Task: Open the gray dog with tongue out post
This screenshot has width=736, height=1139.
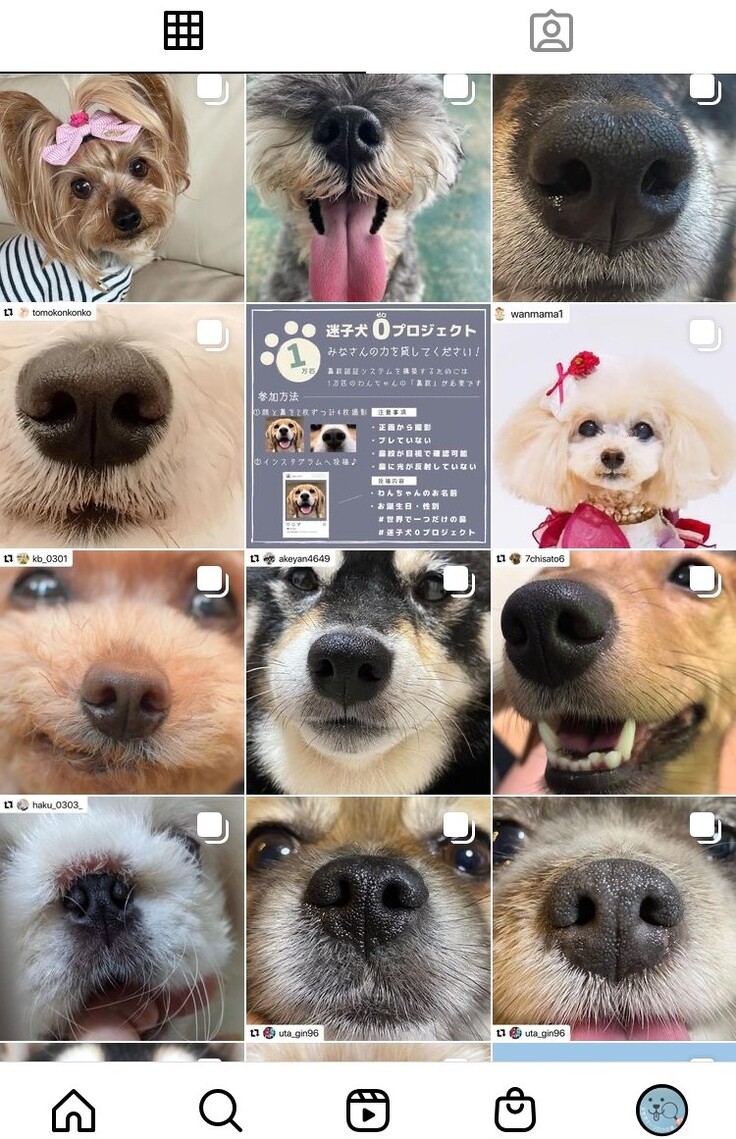Action: 368,188
